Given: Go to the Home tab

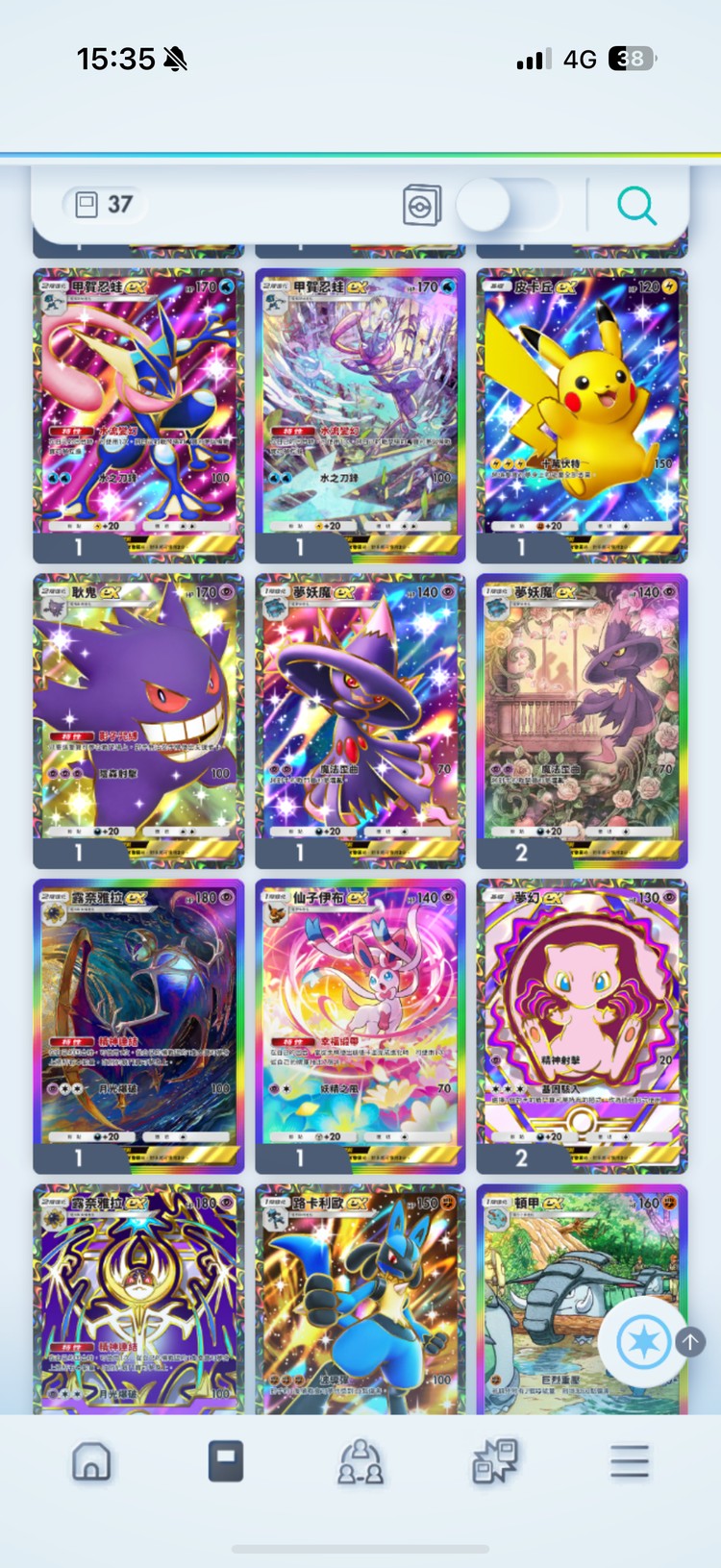Looking at the screenshot, I should pos(91,1462).
